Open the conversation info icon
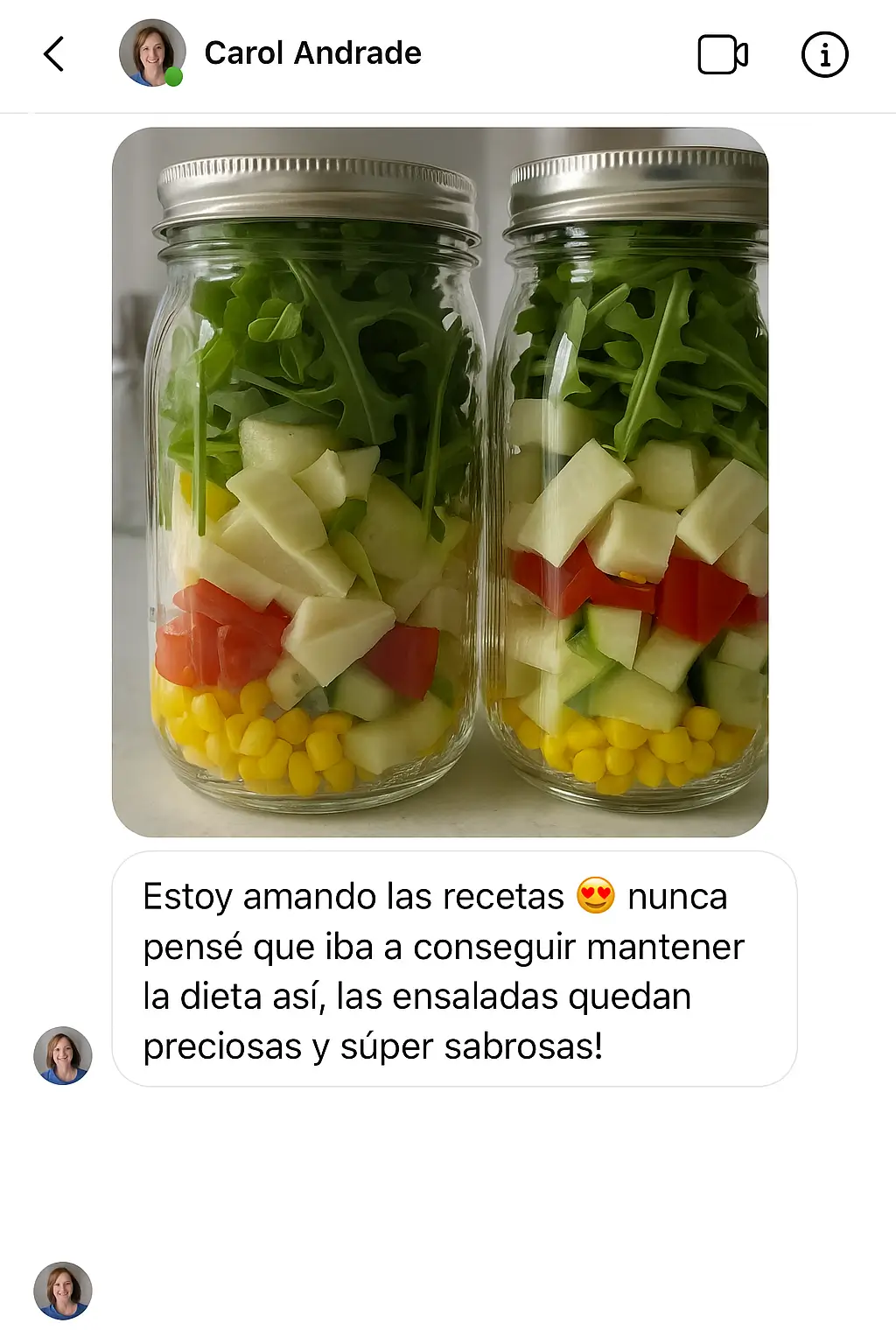 coord(824,55)
